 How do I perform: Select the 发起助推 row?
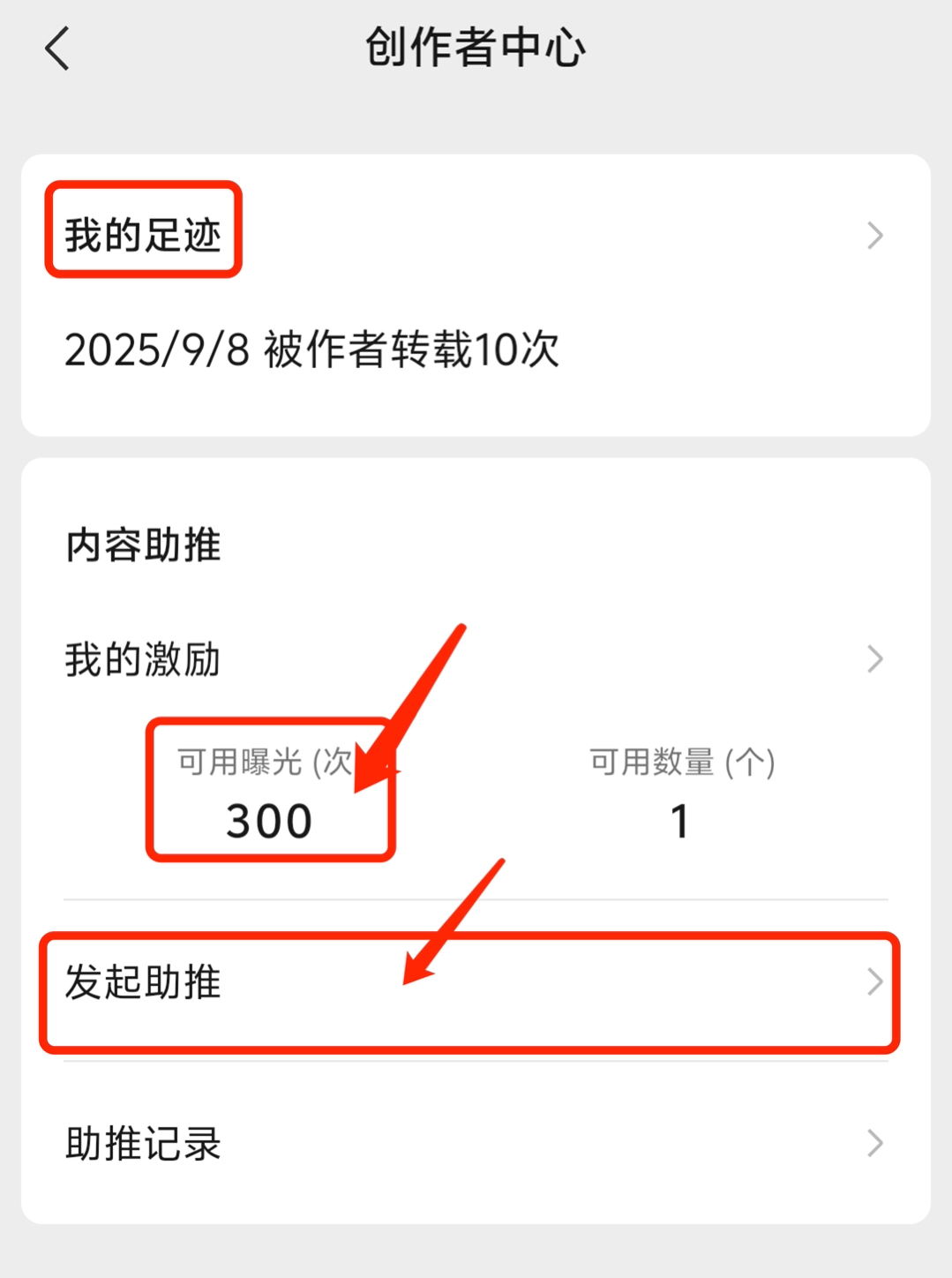tap(475, 982)
